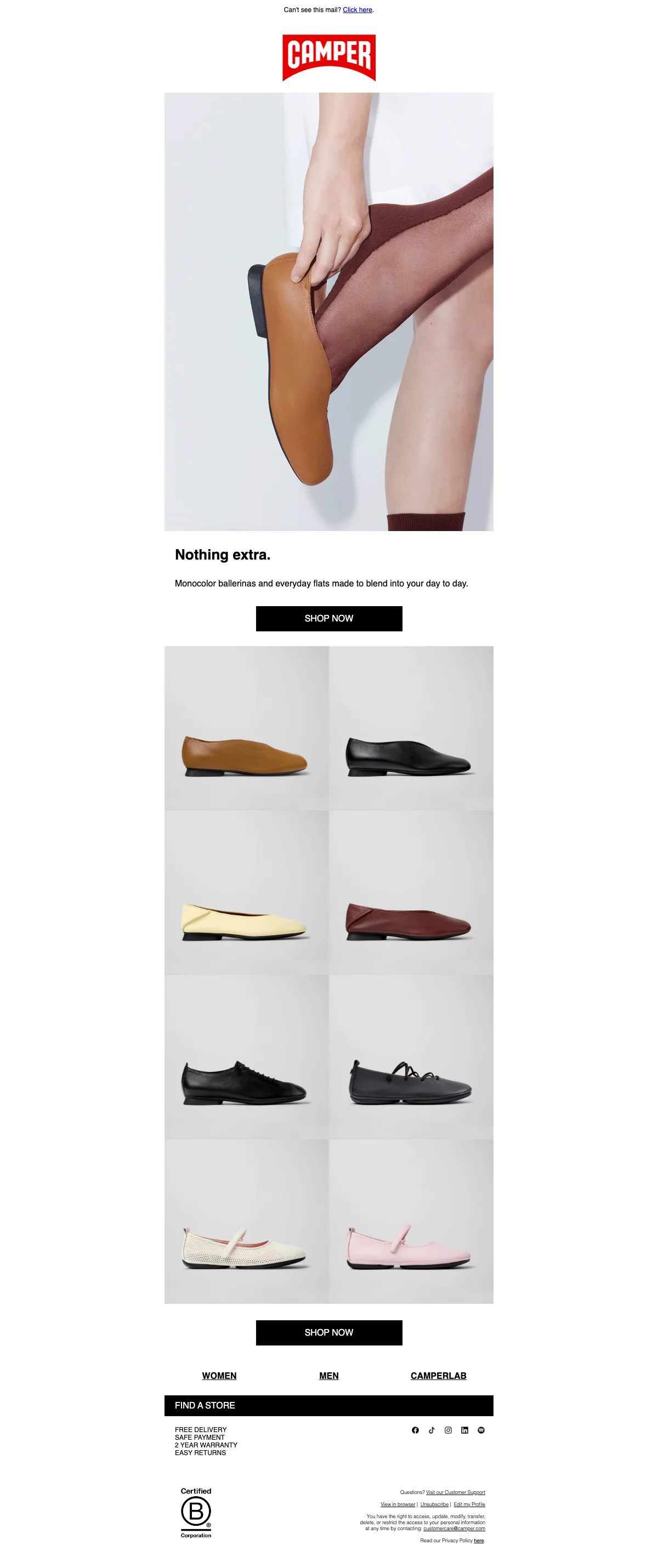Go to the MEN section link
This screenshot has width=658, height=1568.
pyautogui.click(x=328, y=1375)
